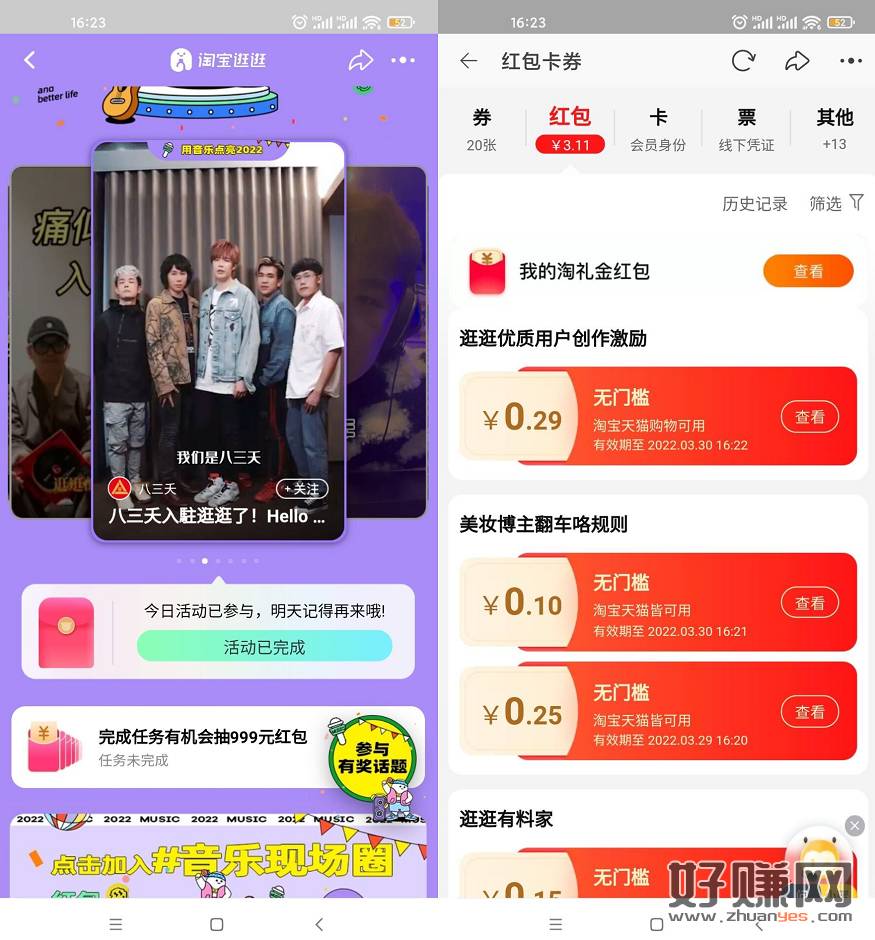View 我的淘礼金红包 with the 查看 button
Viewport: 875px width, 940px height.
[808, 271]
